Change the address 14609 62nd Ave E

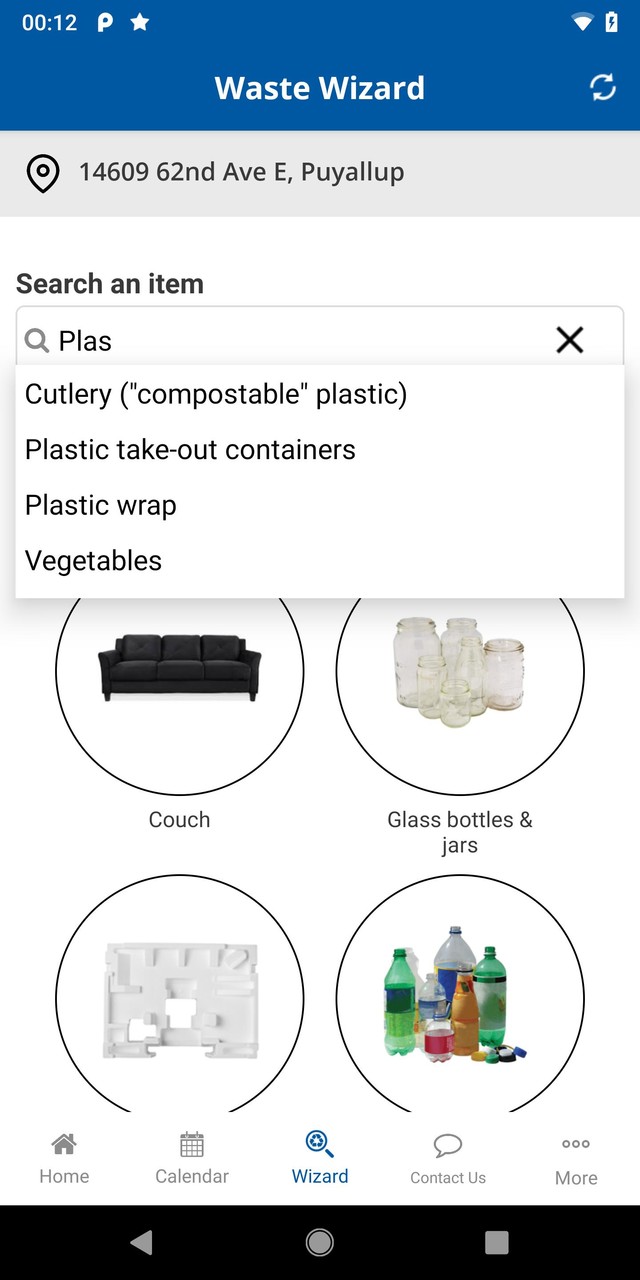click(242, 173)
